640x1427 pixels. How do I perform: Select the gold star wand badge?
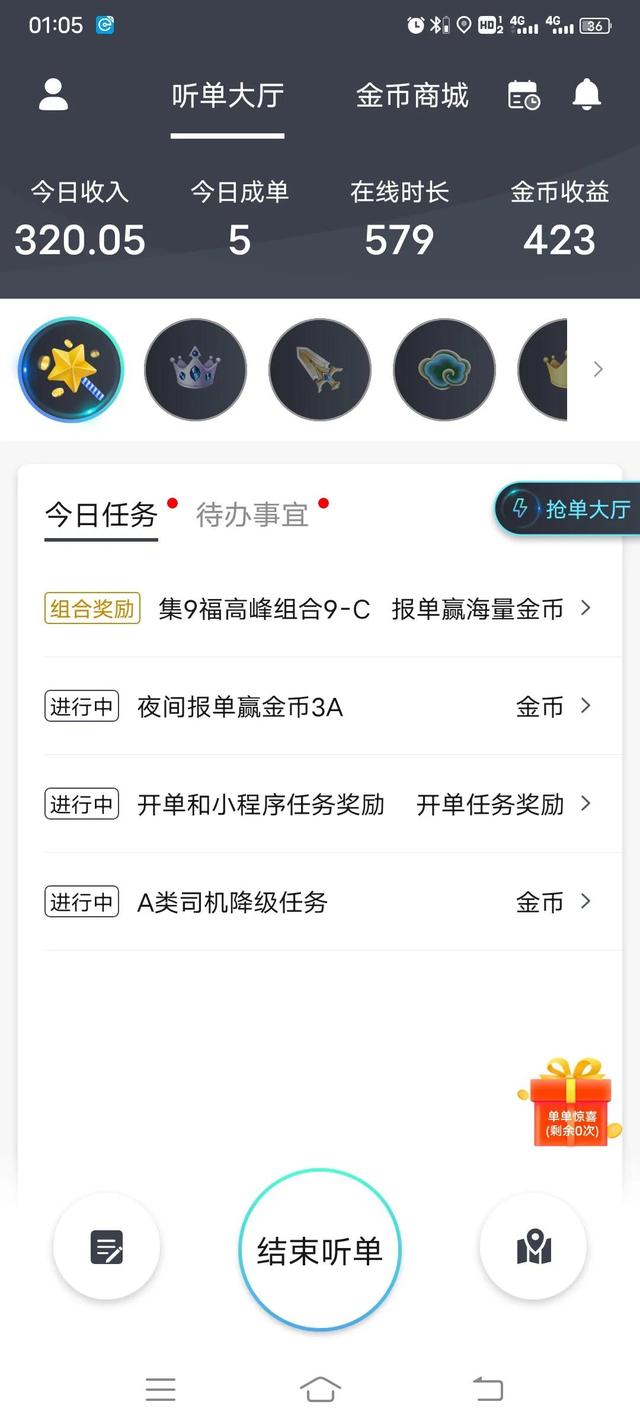[x=71, y=370]
